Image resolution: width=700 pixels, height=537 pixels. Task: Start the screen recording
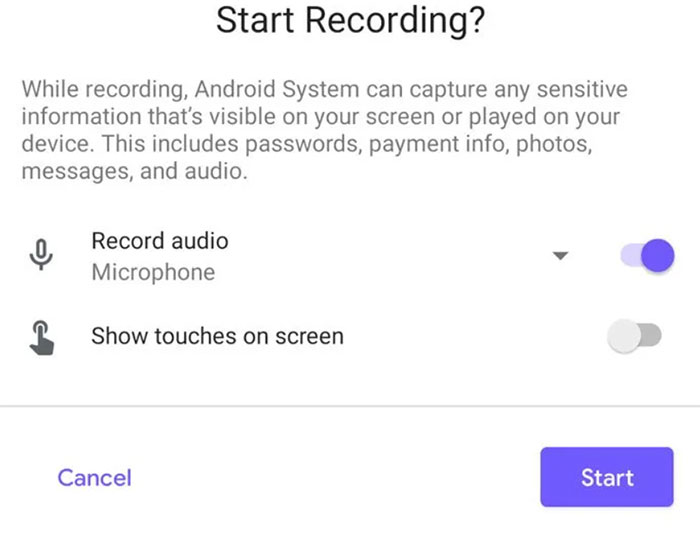607,477
